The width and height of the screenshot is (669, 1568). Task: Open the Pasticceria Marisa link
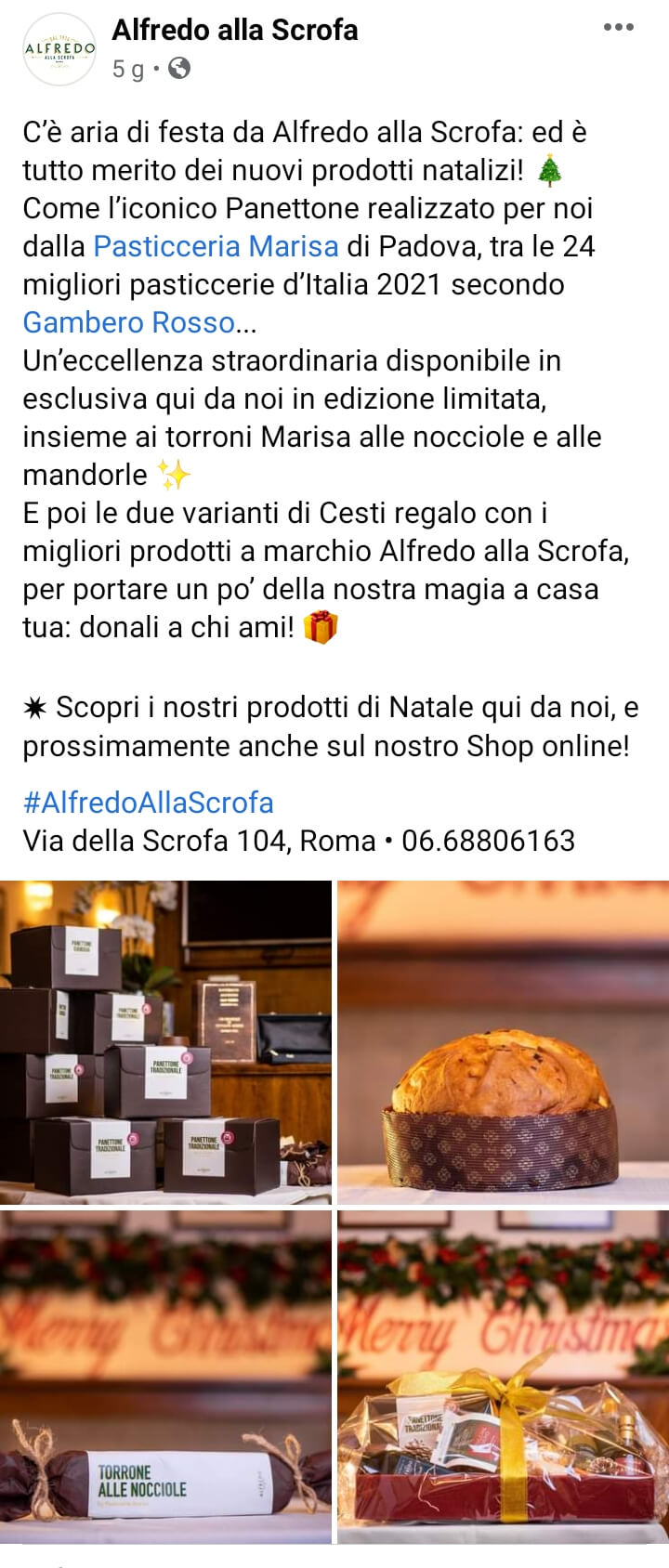(x=216, y=246)
